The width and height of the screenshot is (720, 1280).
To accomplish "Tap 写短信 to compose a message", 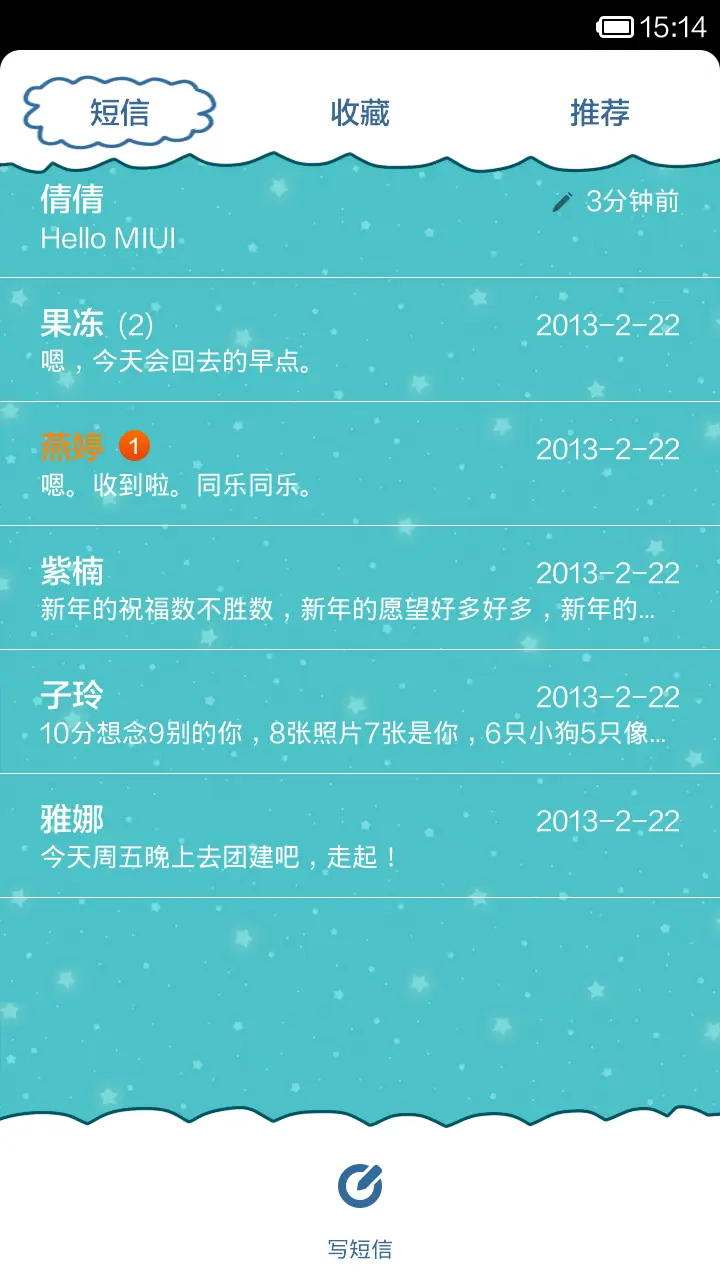I will pyautogui.click(x=360, y=1246).
